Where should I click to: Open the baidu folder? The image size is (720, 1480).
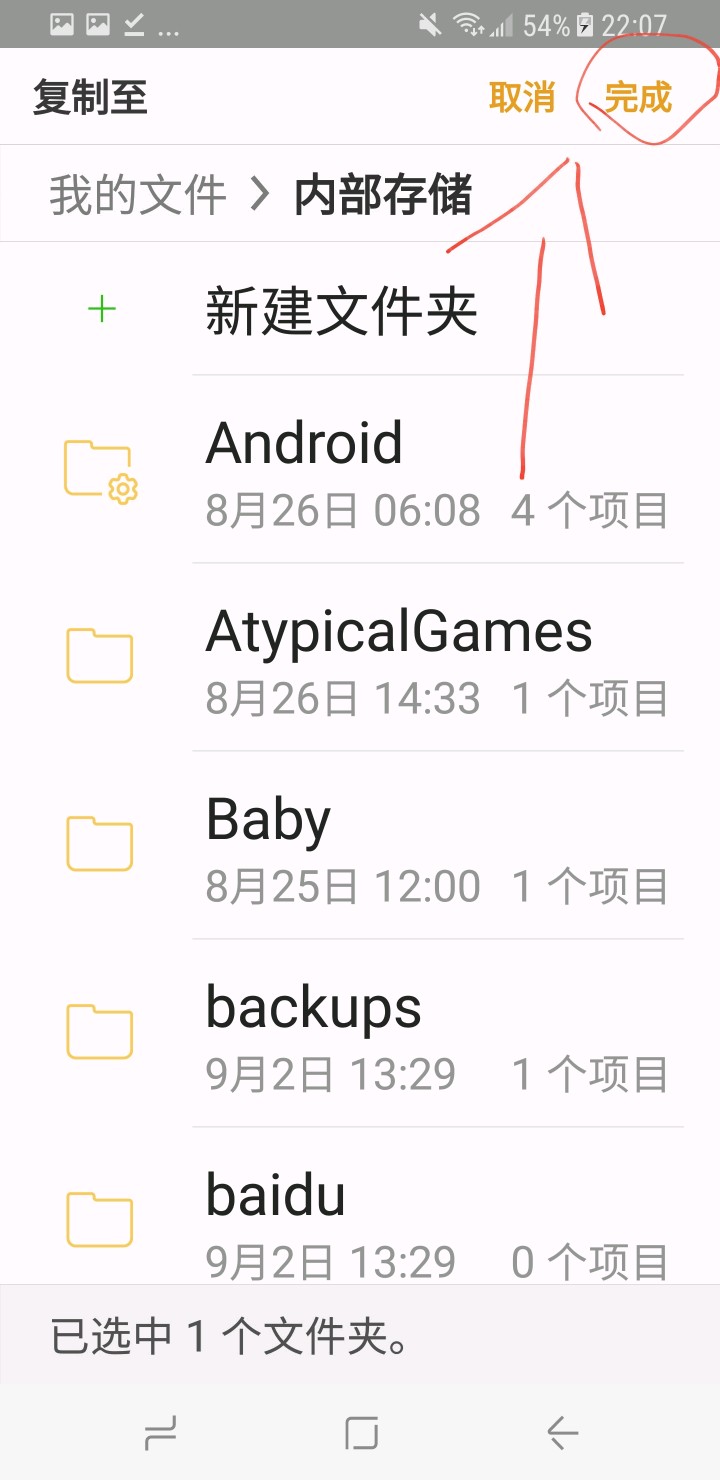tap(360, 1220)
